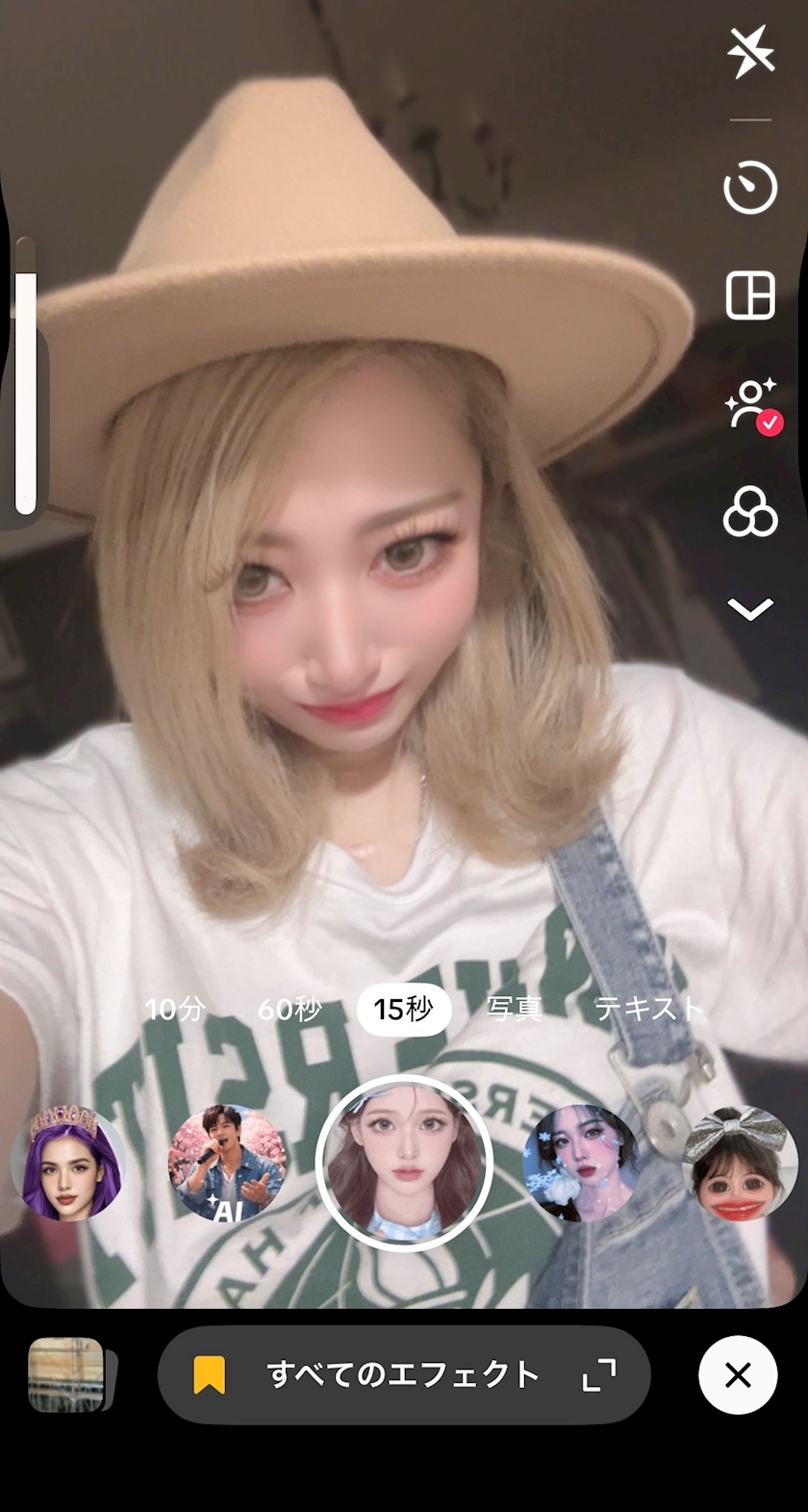Select the 15秒 recording mode
808x1512 pixels.
(403, 1009)
